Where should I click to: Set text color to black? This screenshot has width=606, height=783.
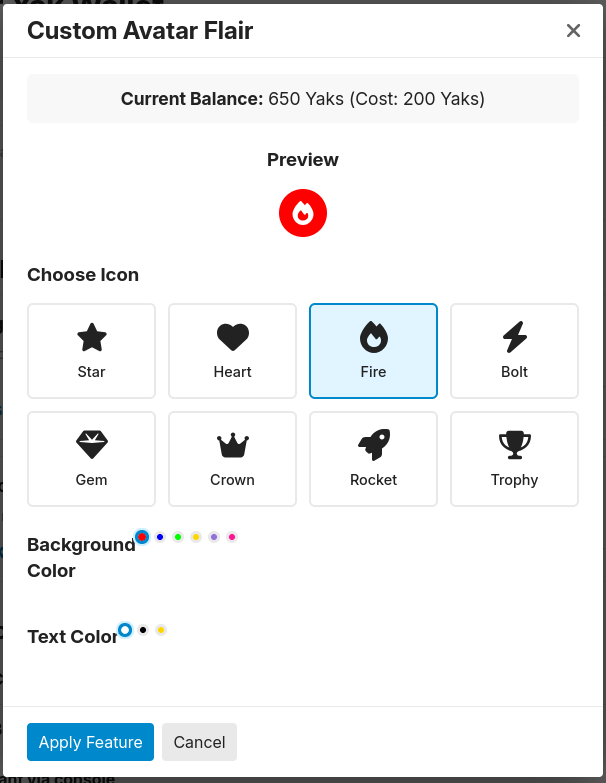tap(143, 630)
